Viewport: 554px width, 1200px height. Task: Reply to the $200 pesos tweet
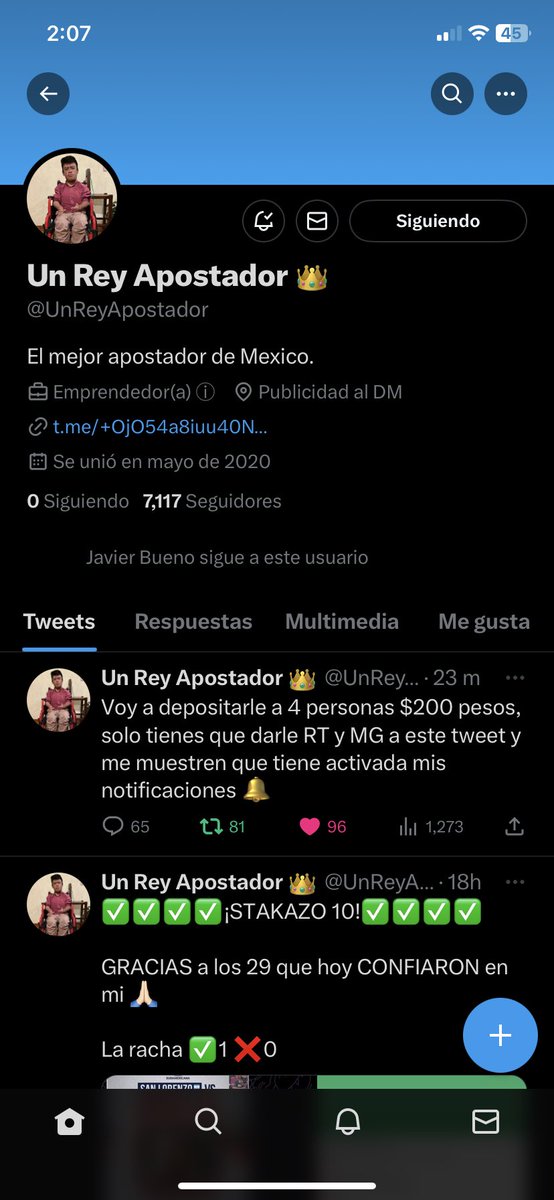tap(126, 826)
